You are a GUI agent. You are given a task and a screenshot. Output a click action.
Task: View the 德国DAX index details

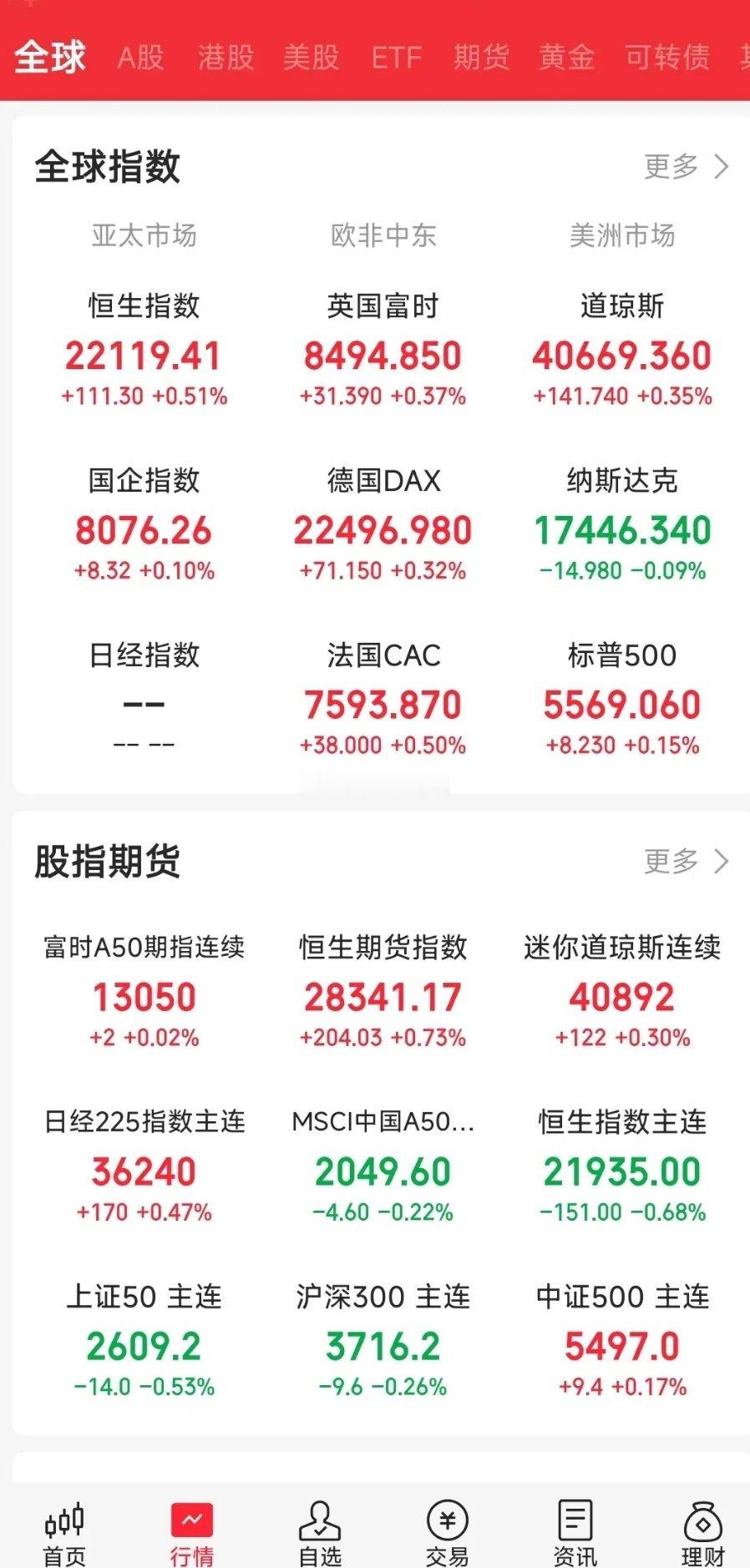383,524
